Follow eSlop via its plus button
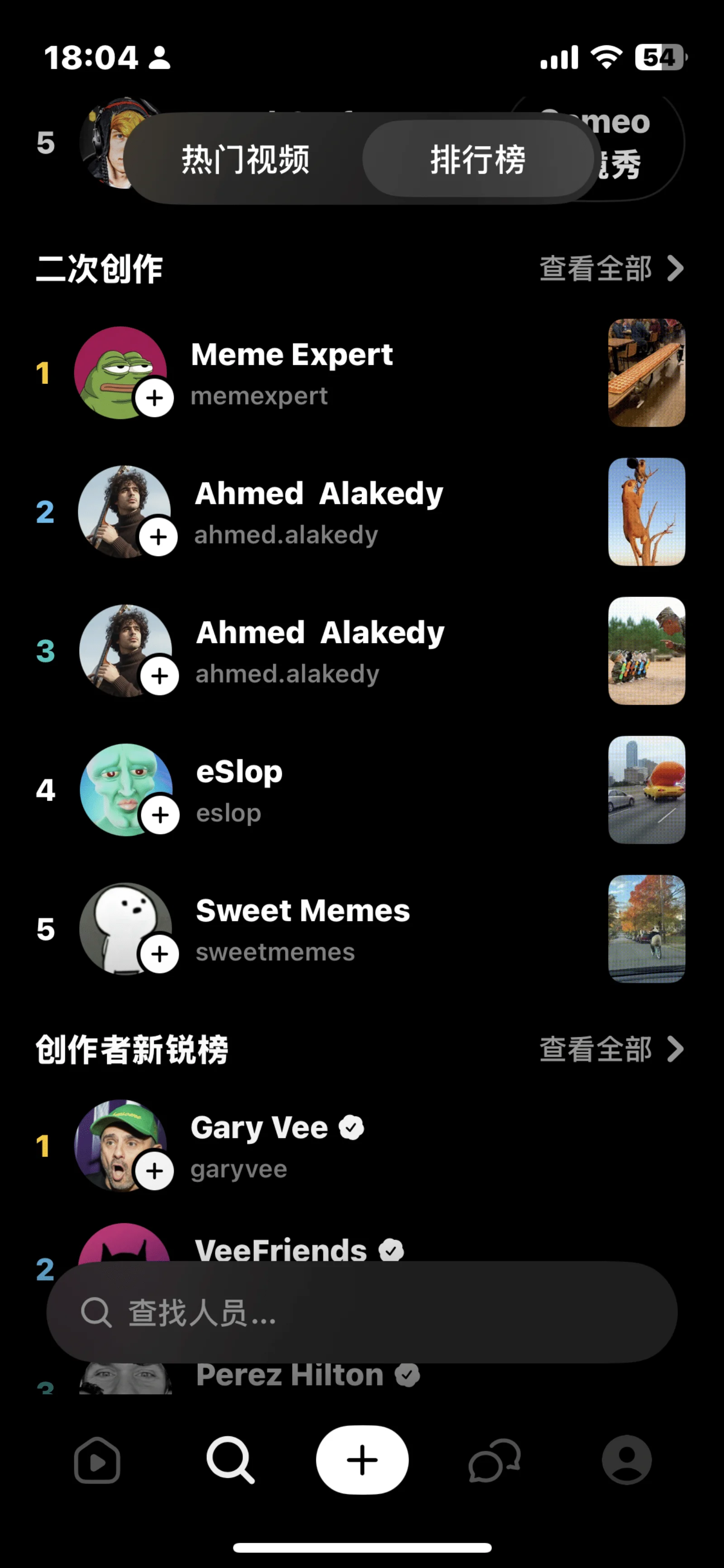The height and width of the screenshot is (1568, 724). coord(160,814)
